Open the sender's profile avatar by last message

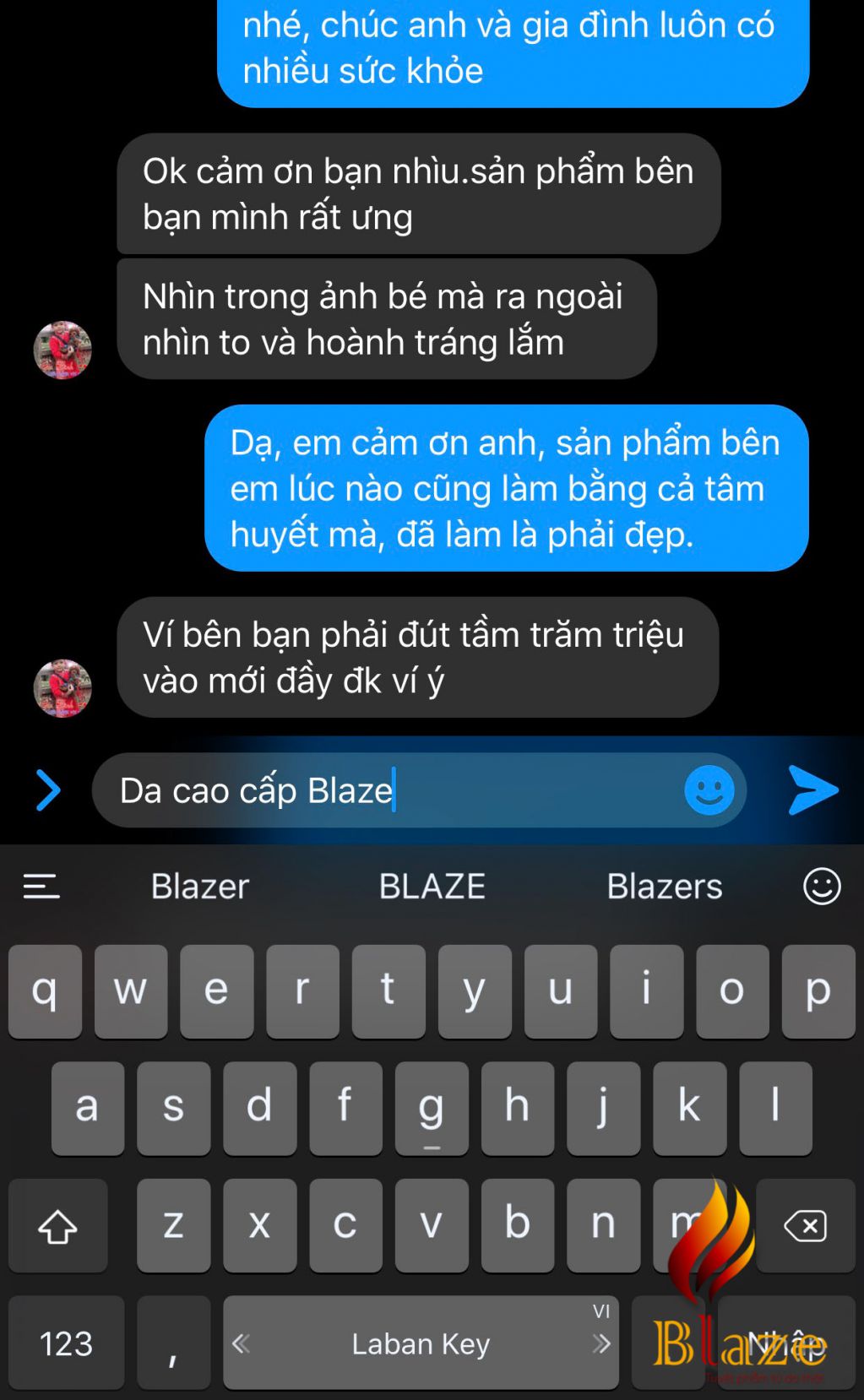[62, 688]
